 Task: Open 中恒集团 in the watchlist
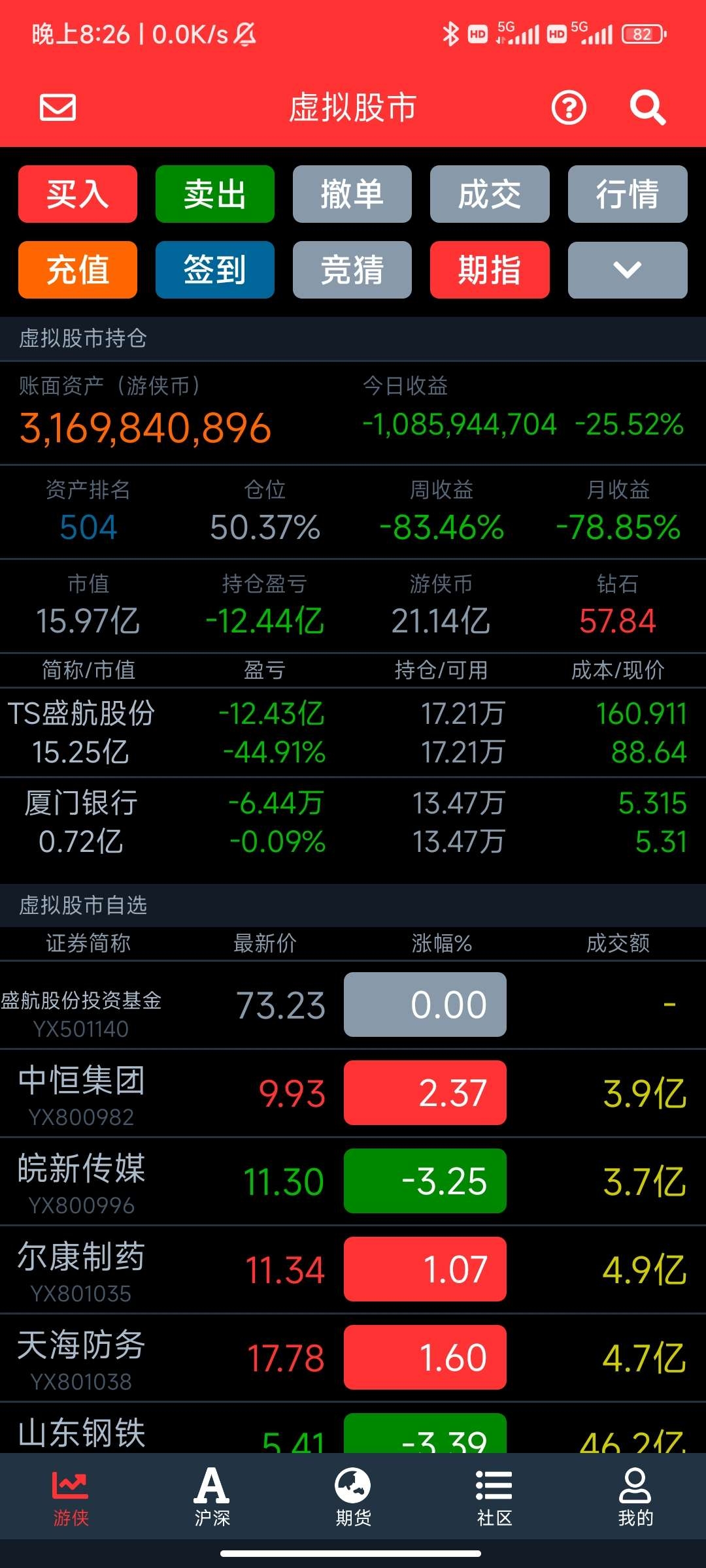353,1093
